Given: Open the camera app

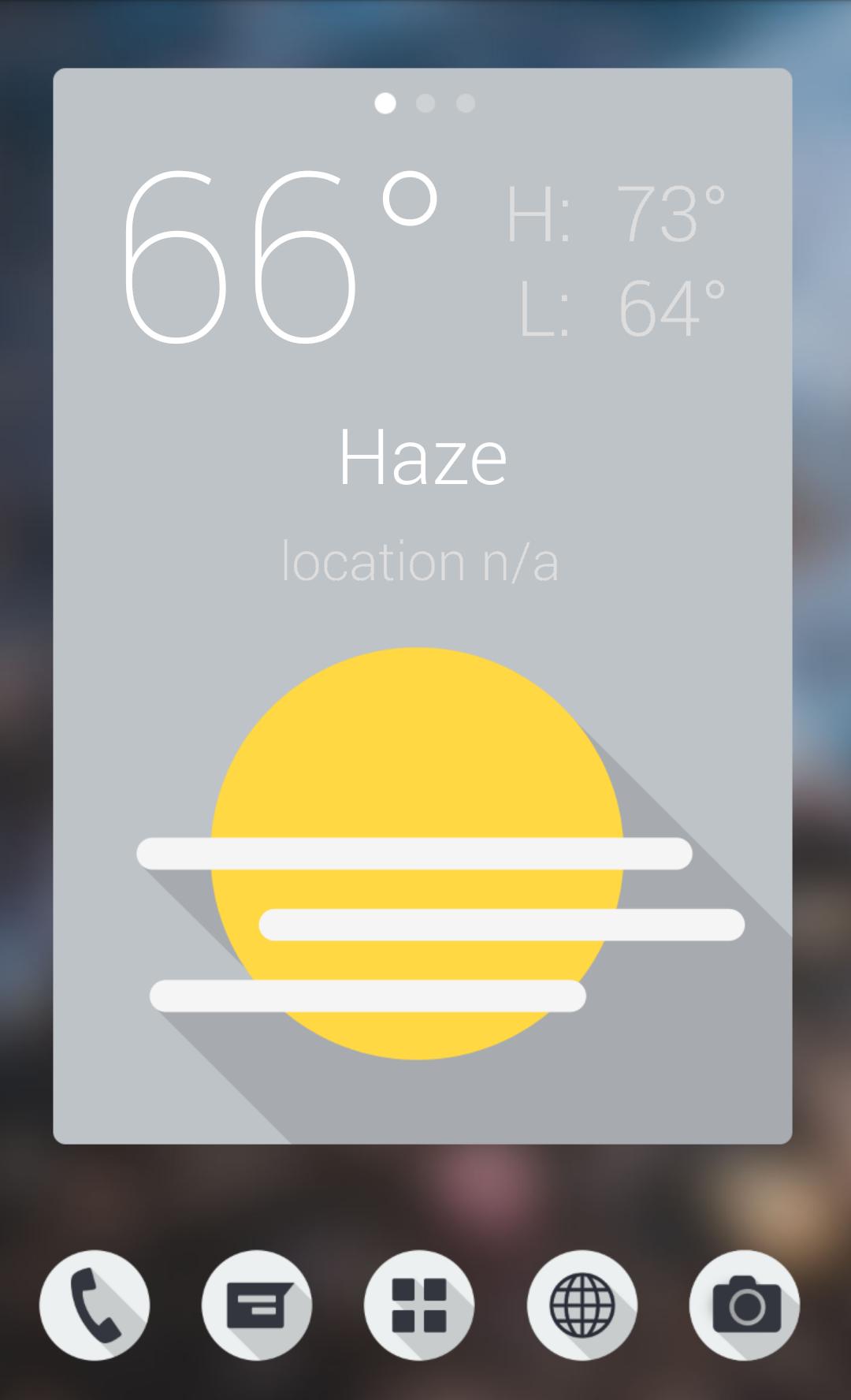Looking at the screenshot, I should (x=745, y=1305).
